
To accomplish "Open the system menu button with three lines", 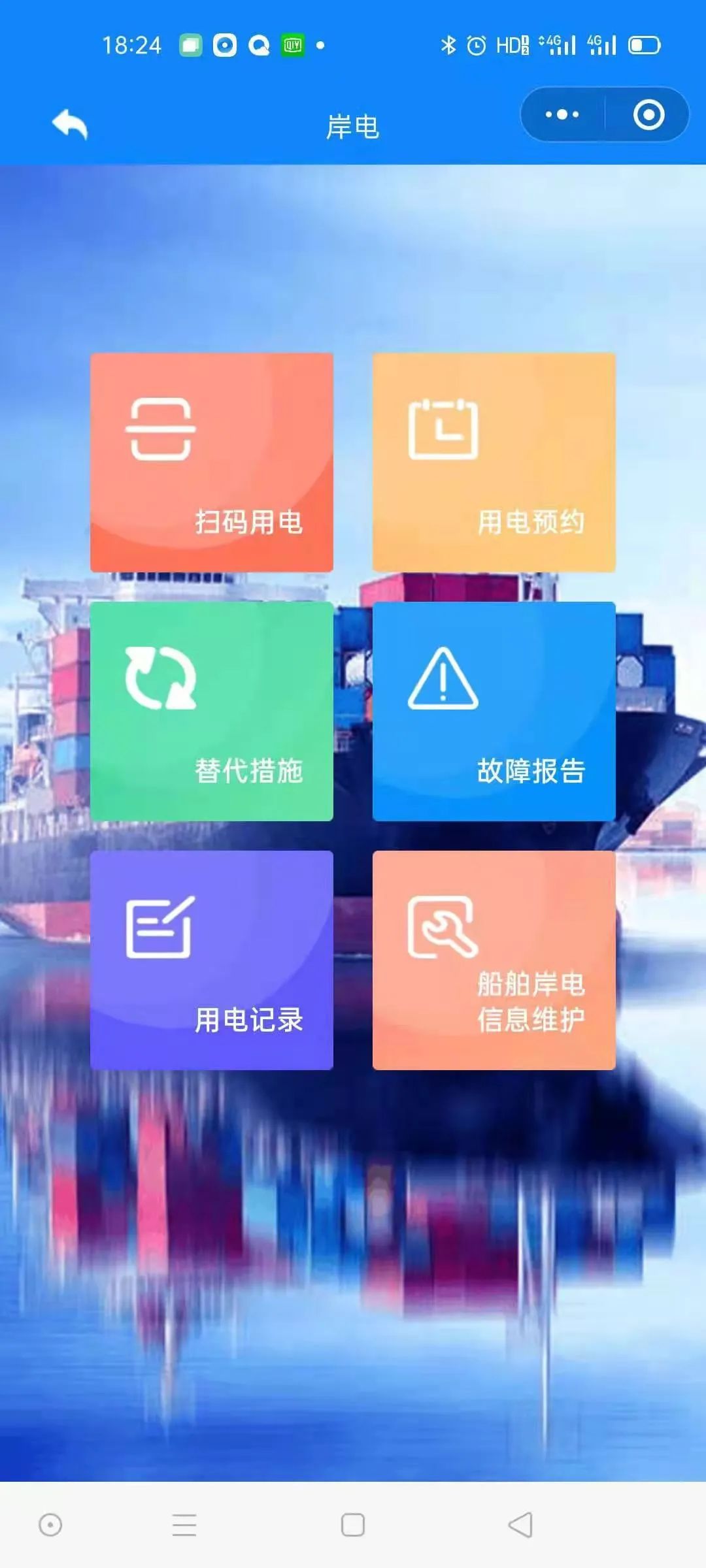I will (184, 1525).
